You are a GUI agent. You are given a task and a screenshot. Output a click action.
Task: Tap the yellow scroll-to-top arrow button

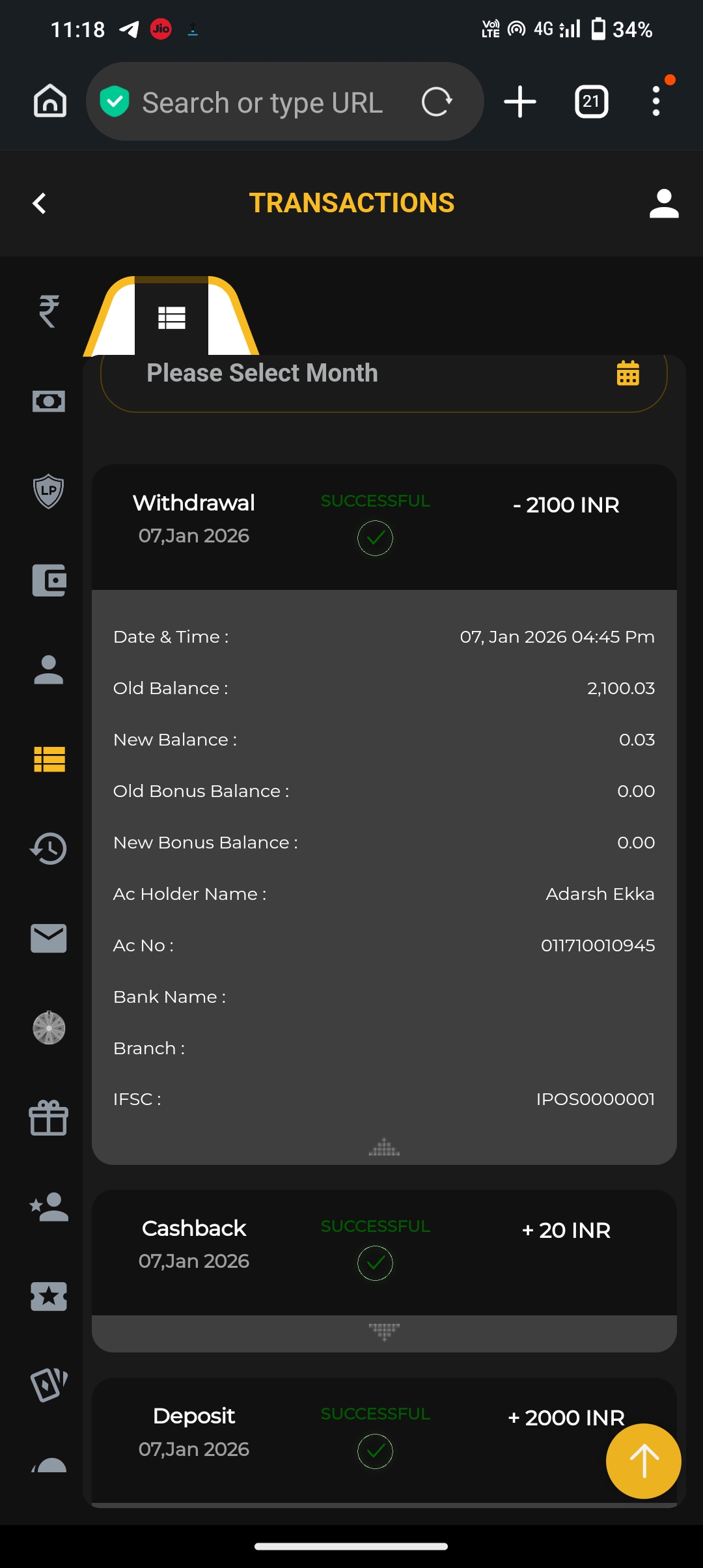click(x=643, y=1461)
